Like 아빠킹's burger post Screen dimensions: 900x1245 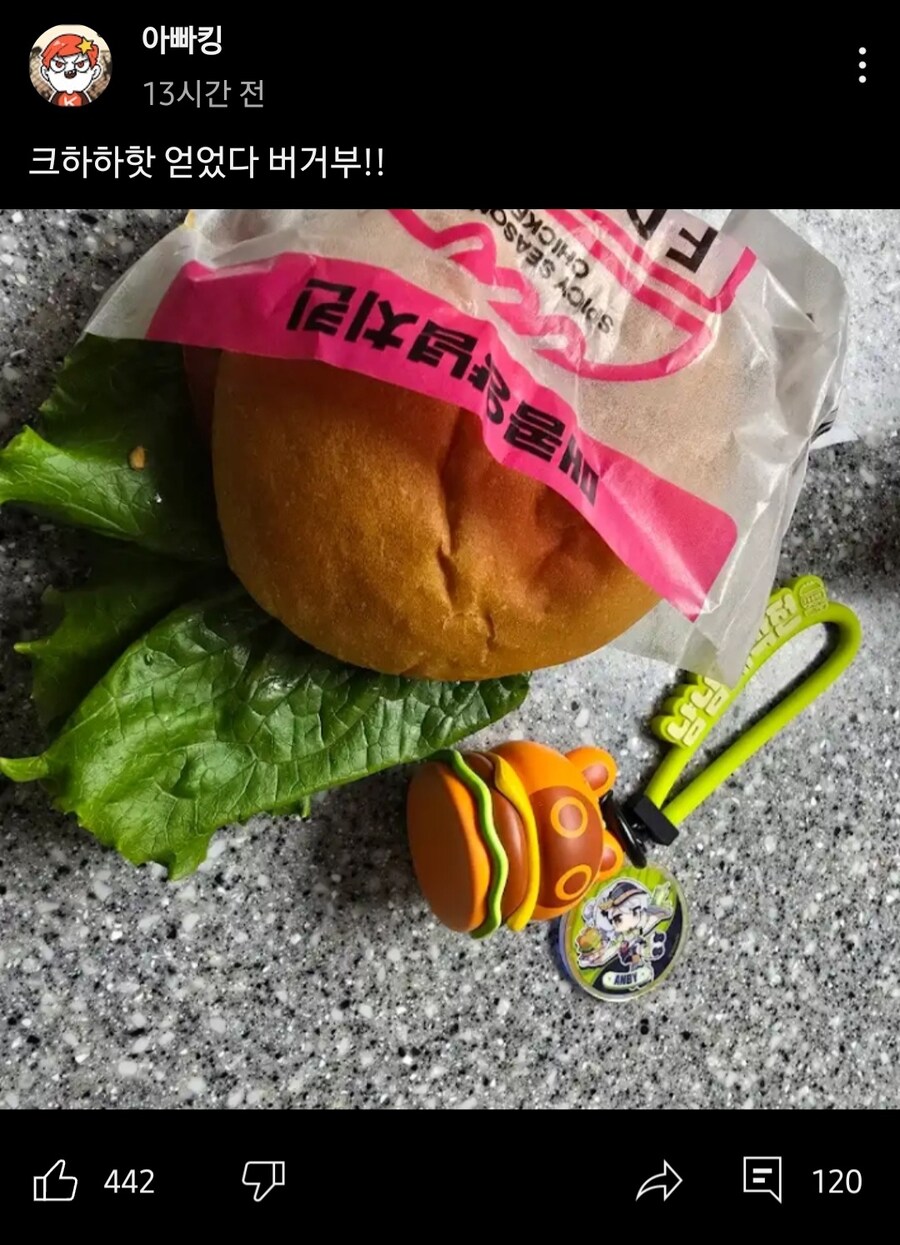click(x=55, y=1181)
